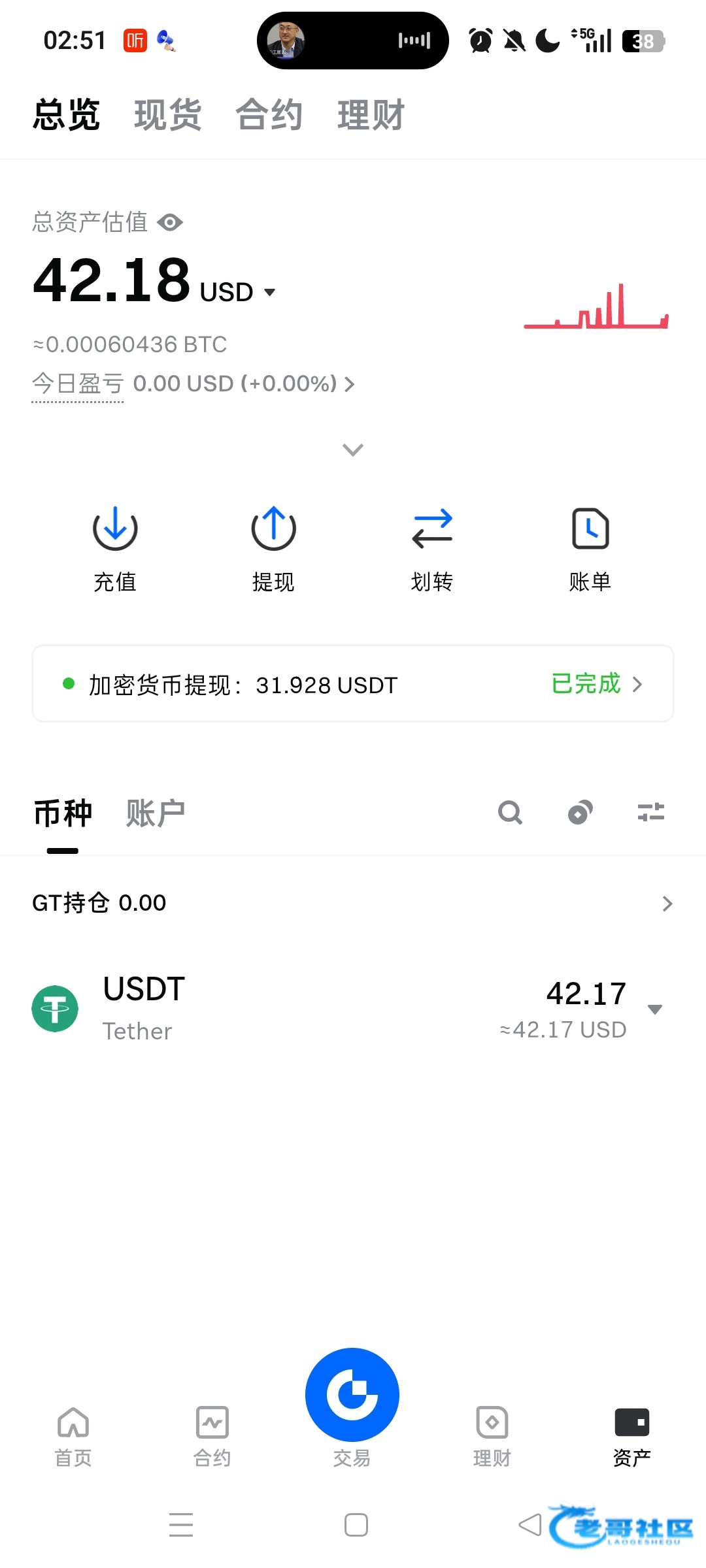The height and width of the screenshot is (1568, 706).
Task: Expand the USDT Tether asset row
Action: click(x=655, y=1009)
